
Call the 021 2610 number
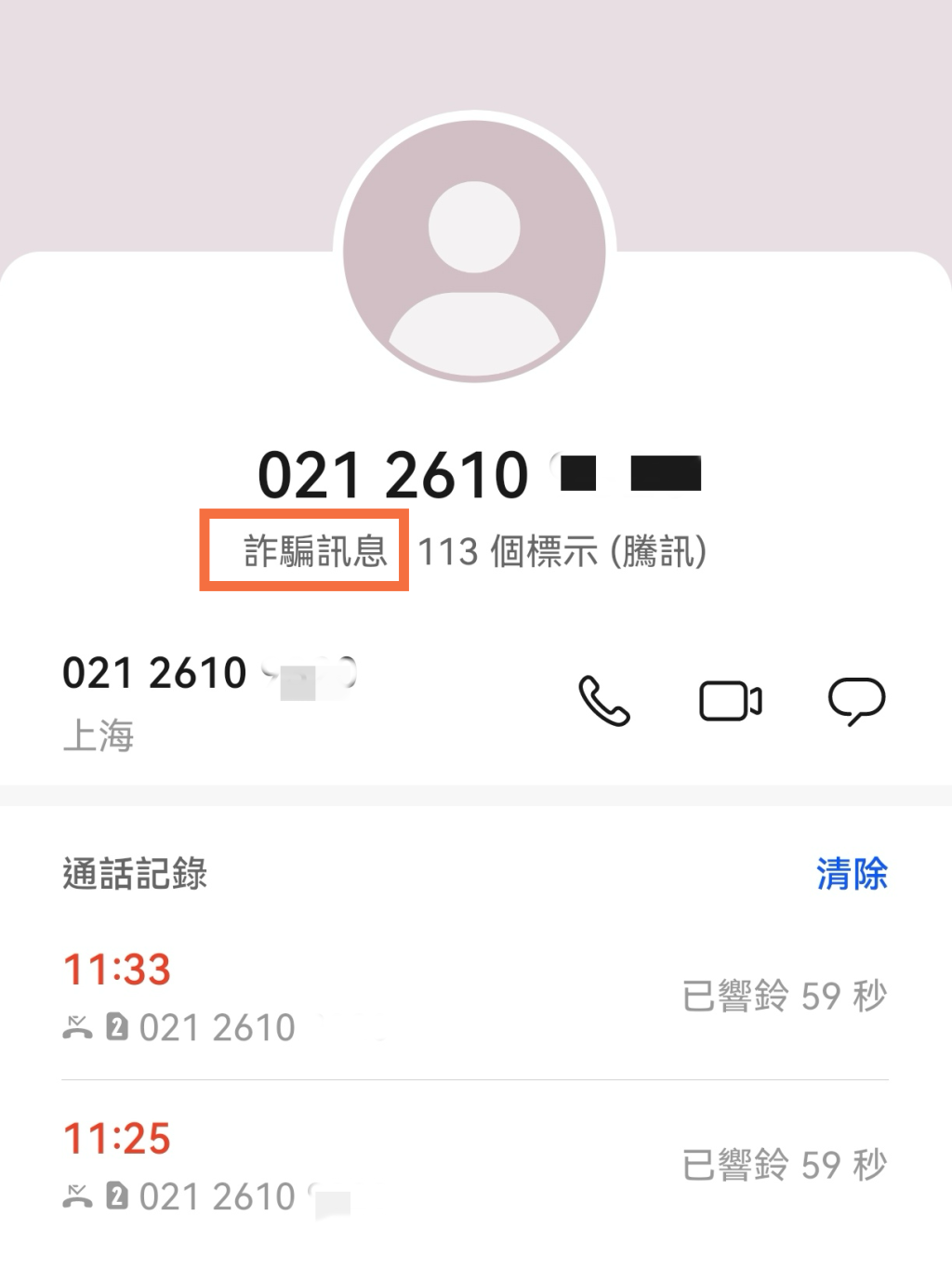[x=604, y=701]
